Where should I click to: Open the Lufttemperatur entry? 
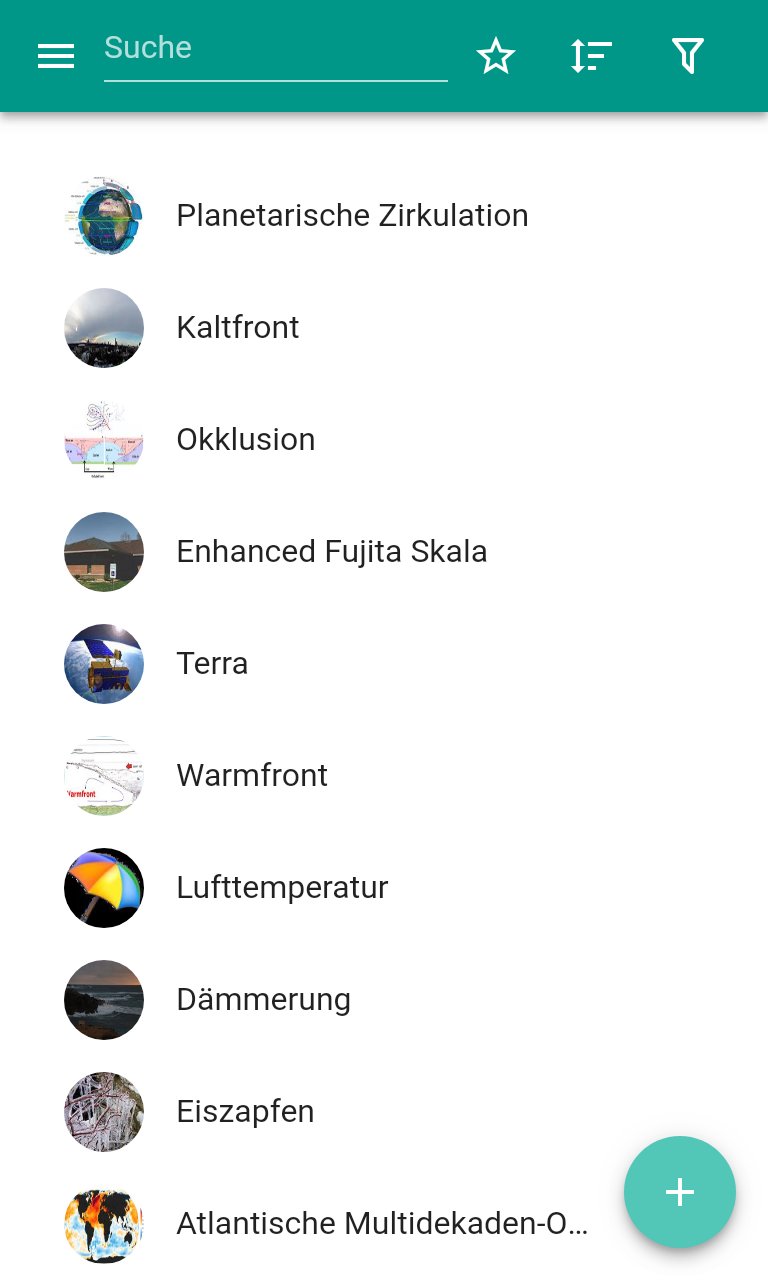coord(282,888)
